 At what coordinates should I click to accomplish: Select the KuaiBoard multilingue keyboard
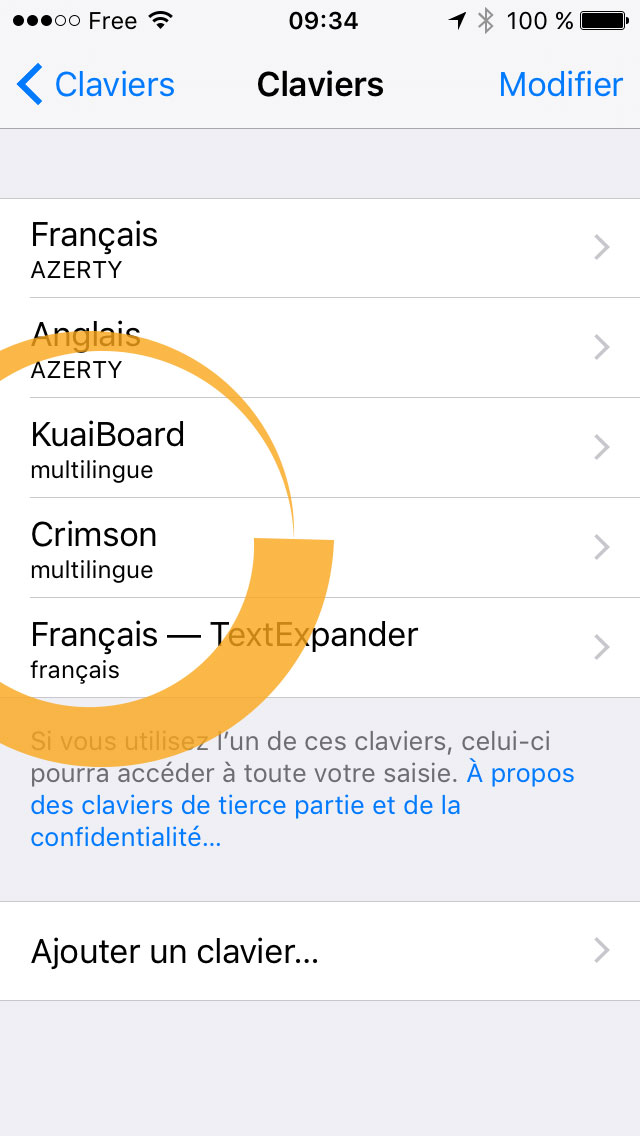[320, 448]
